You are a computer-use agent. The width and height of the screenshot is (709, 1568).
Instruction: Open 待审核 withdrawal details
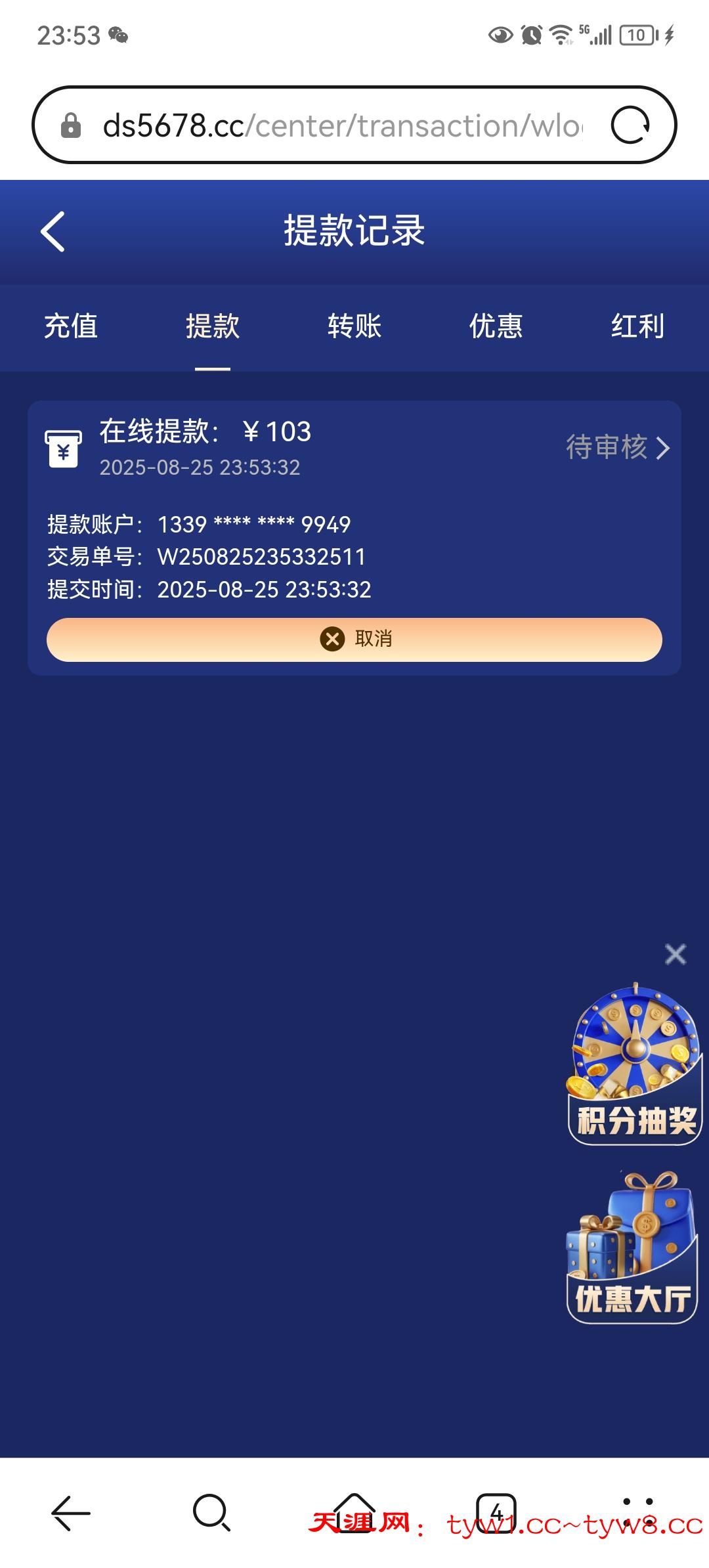tap(618, 448)
